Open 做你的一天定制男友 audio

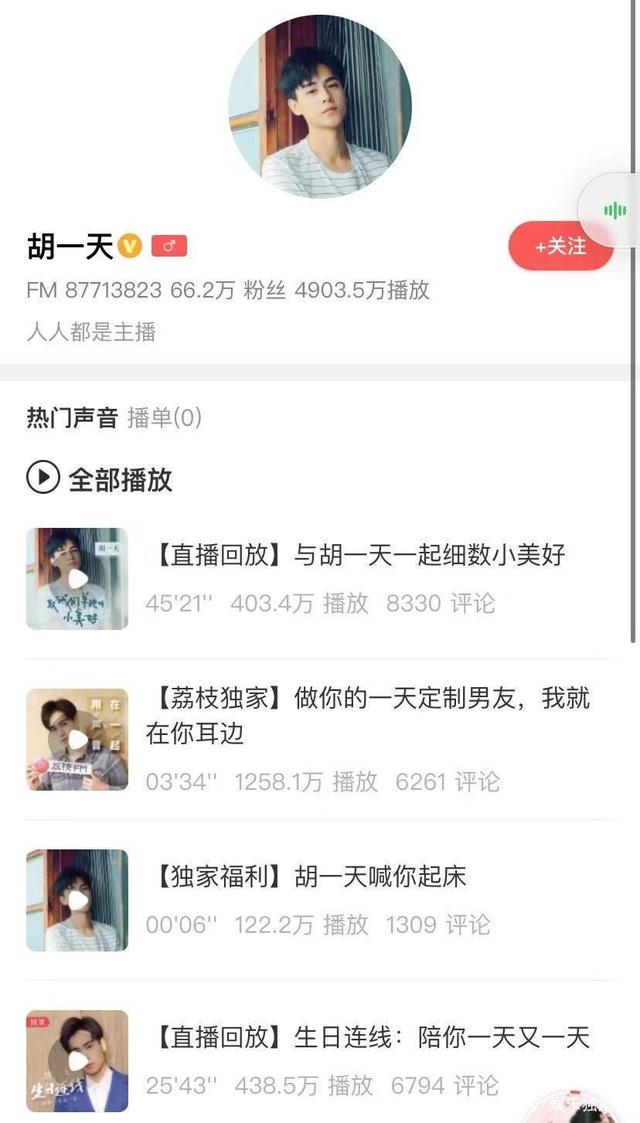(x=367, y=715)
